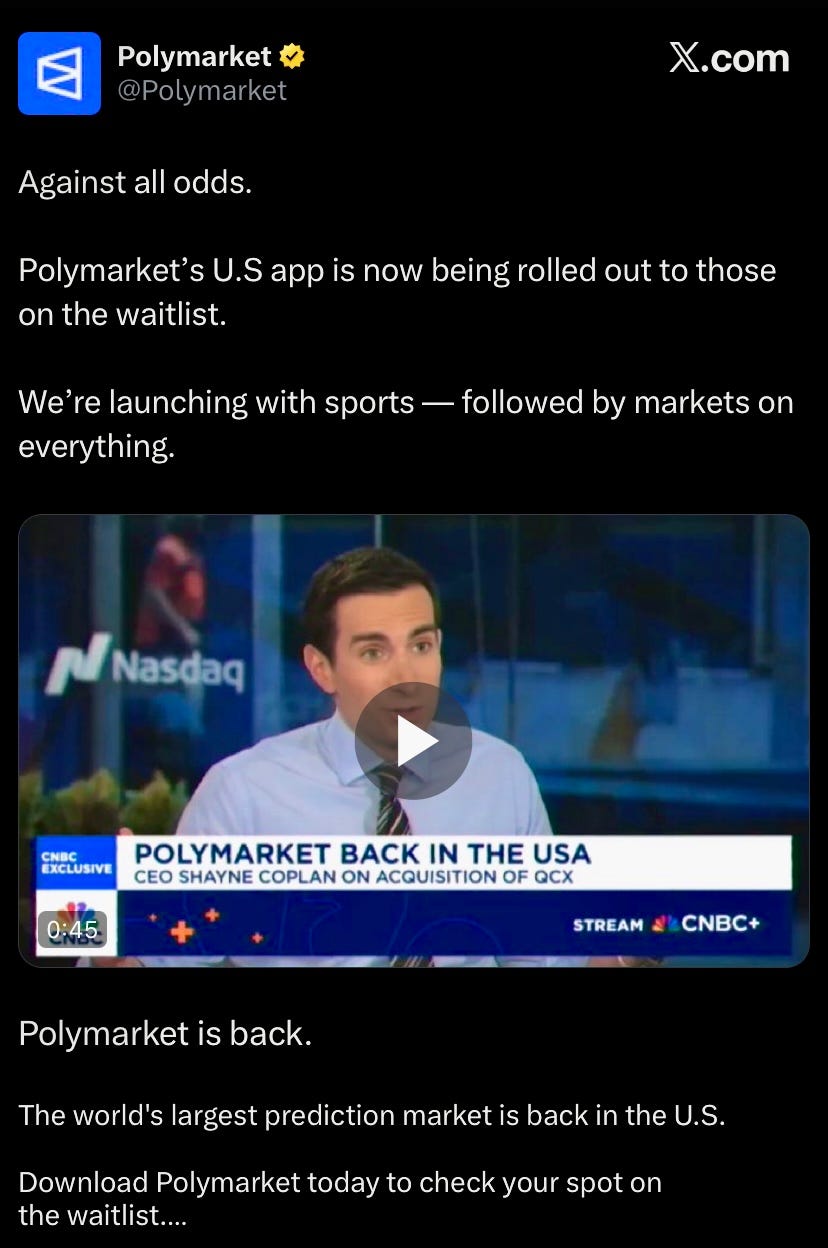
Task: Open the Polymarket profile avatar
Action: pyautogui.click(x=59, y=73)
